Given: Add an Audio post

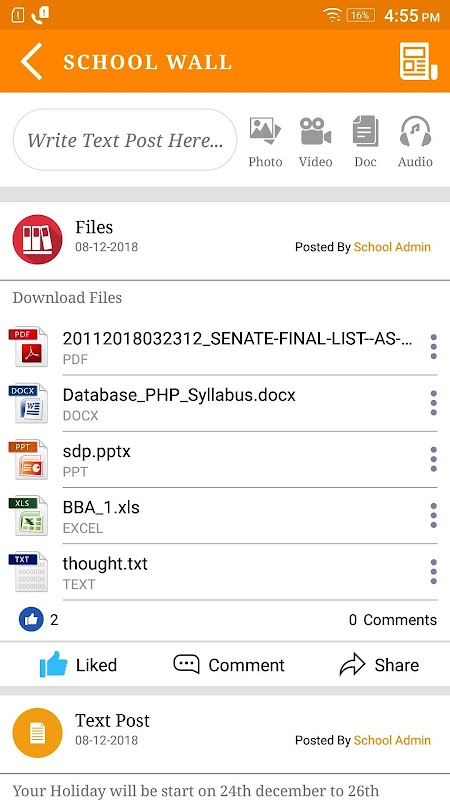Looking at the screenshot, I should click(415, 142).
